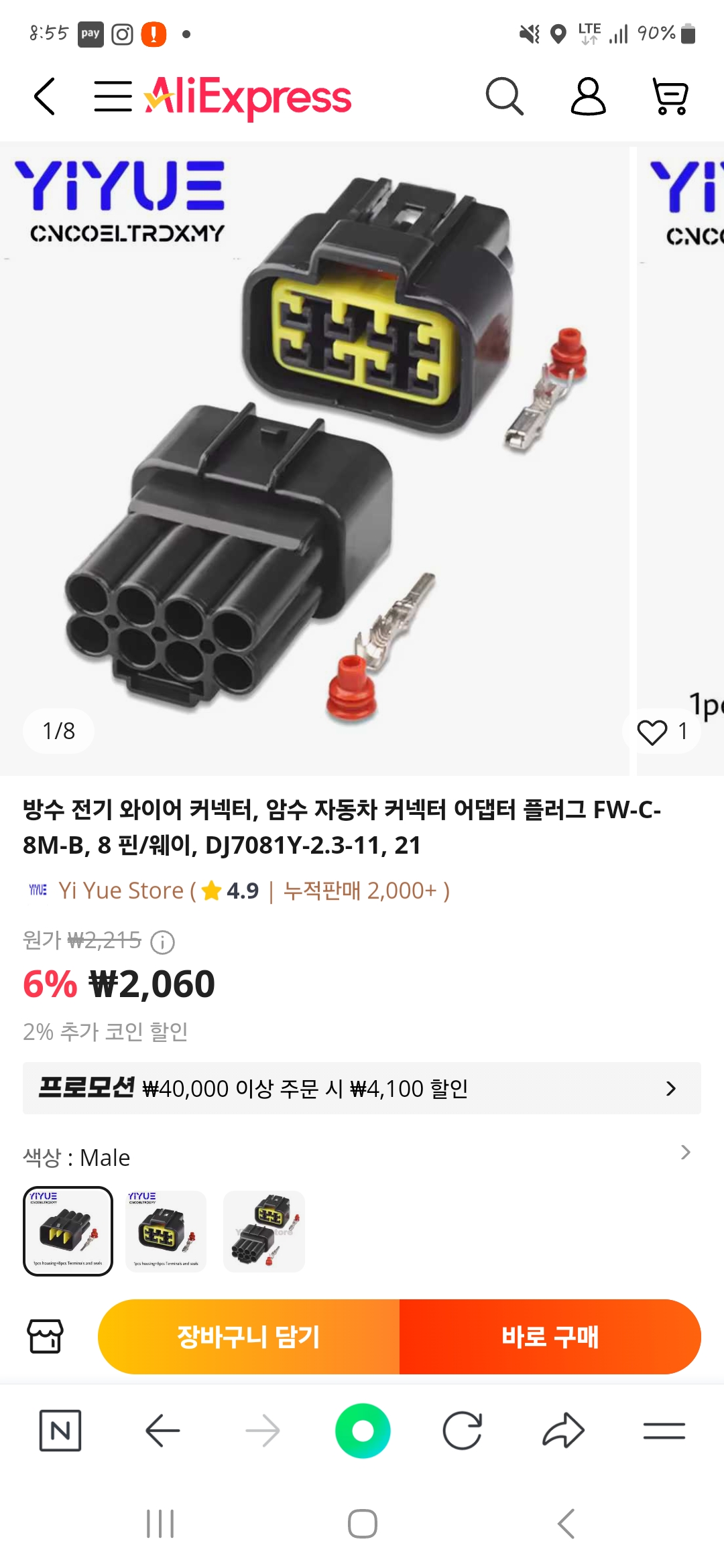Visit Yi Yue Store link
This screenshot has width=724, height=1568.
pos(121,891)
